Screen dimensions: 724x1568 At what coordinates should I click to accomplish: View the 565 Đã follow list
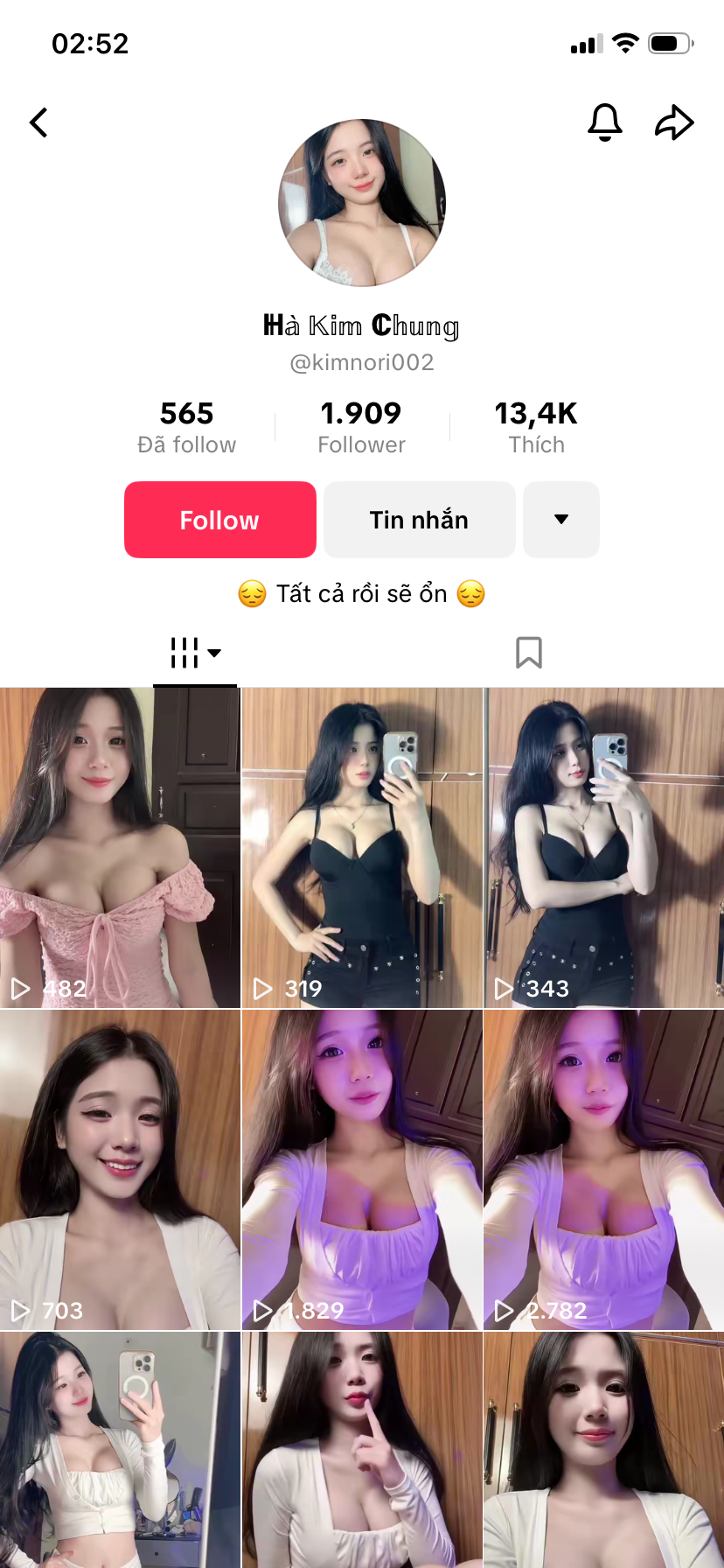(x=187, y=427)
